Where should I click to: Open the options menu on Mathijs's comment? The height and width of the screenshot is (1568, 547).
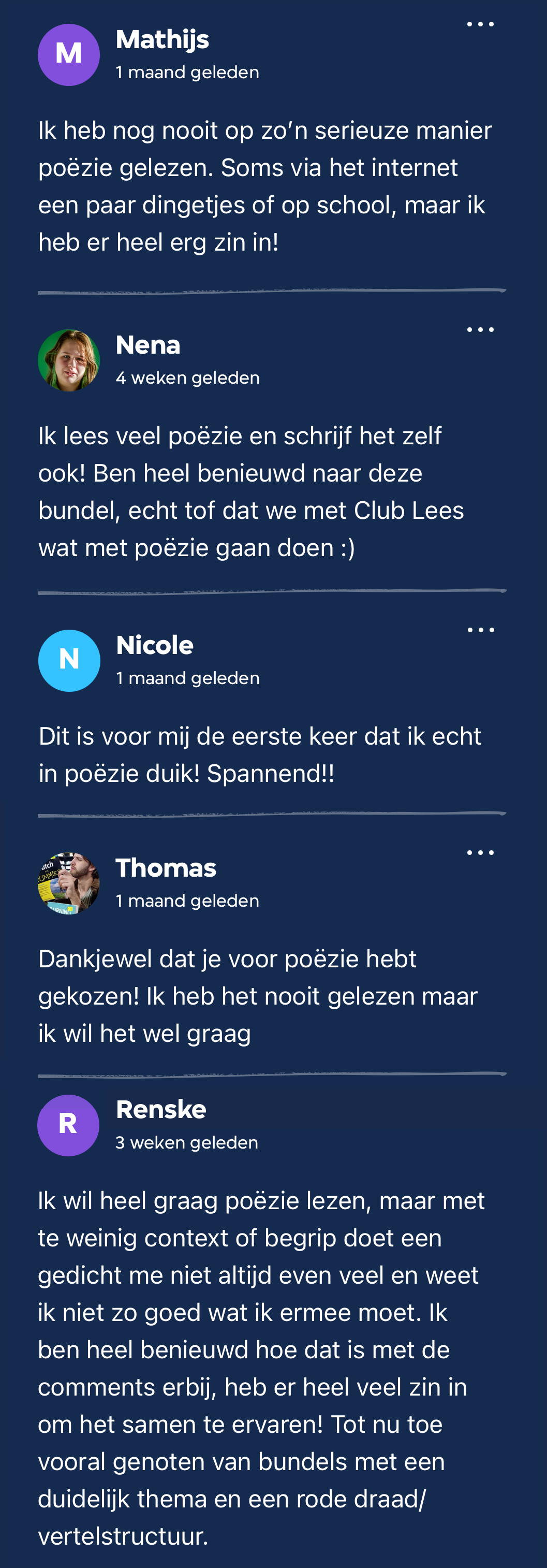[x=480, y=24]
